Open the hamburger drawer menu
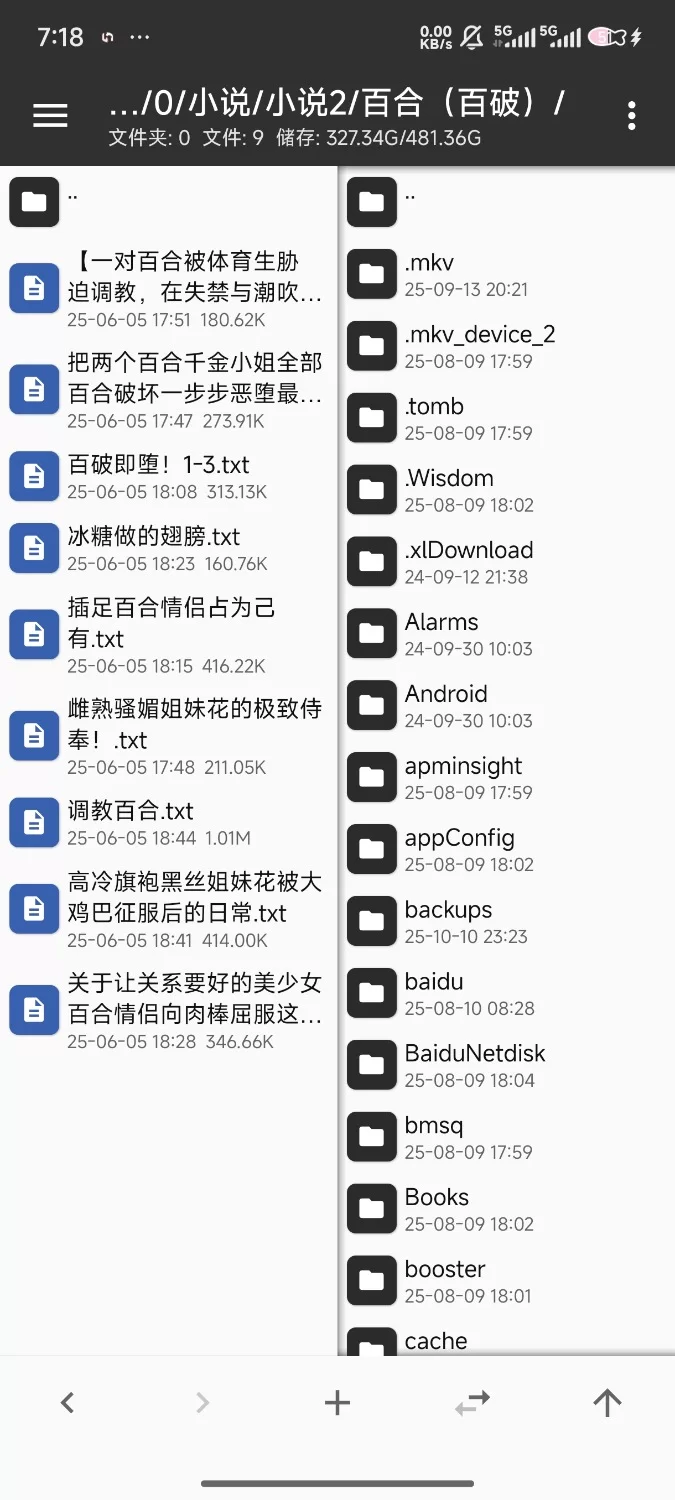The height and width of the screenshot is (1500, 675). click(50, 116)
